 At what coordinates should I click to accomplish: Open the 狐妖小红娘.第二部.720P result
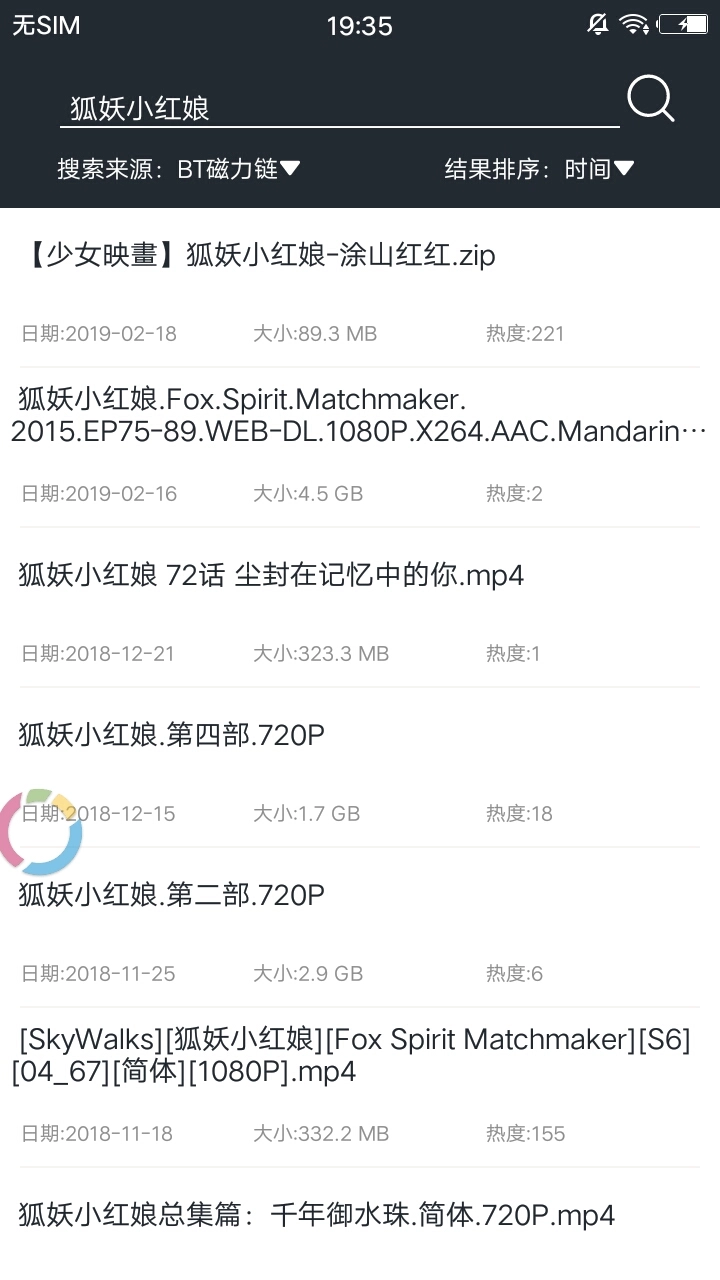[171, 895]
